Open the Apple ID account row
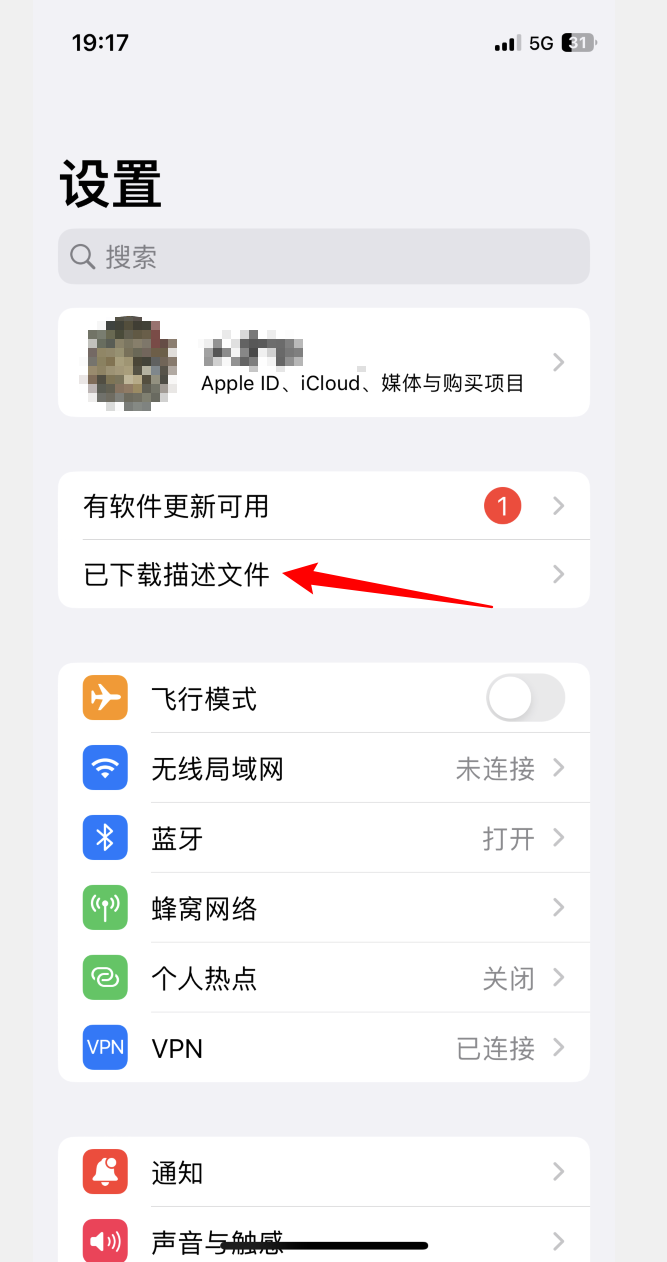The height and width of the screenshot is (1262, 667). coord(323,362)
